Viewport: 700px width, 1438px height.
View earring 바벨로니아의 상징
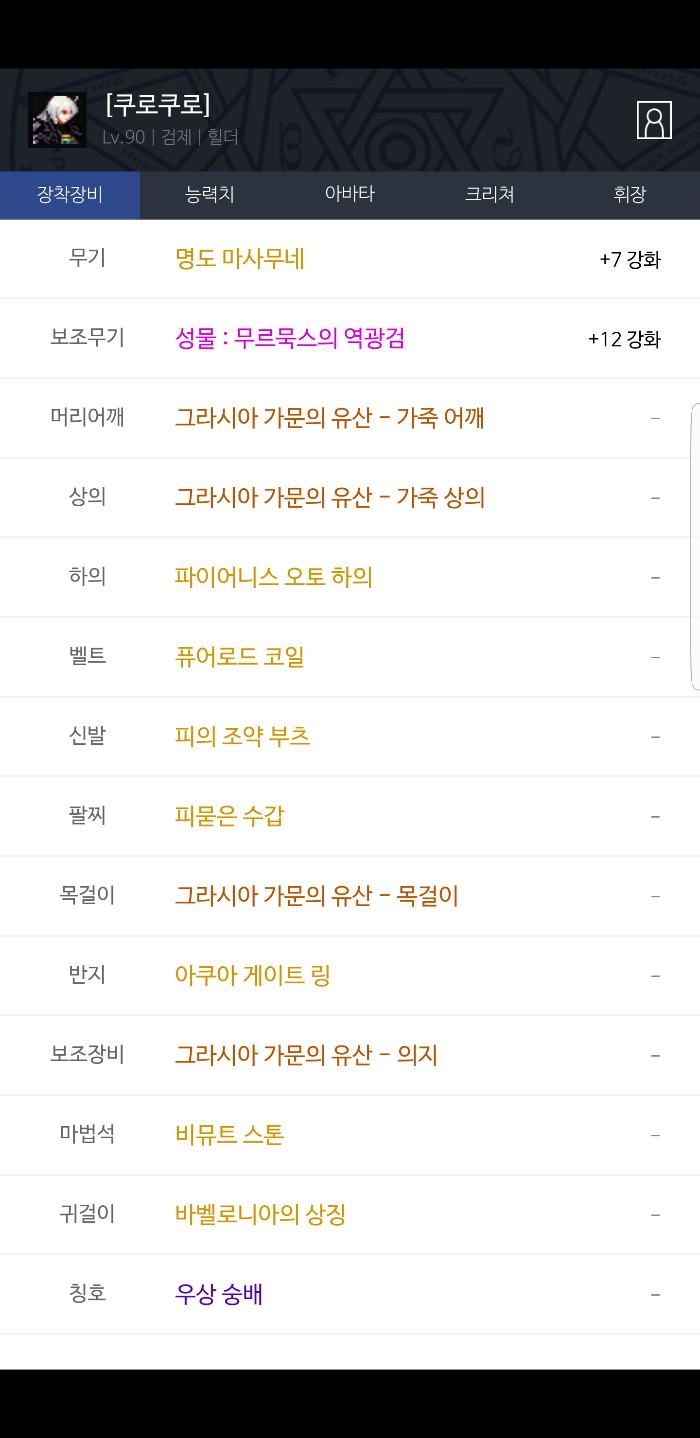coord(261,1214)
